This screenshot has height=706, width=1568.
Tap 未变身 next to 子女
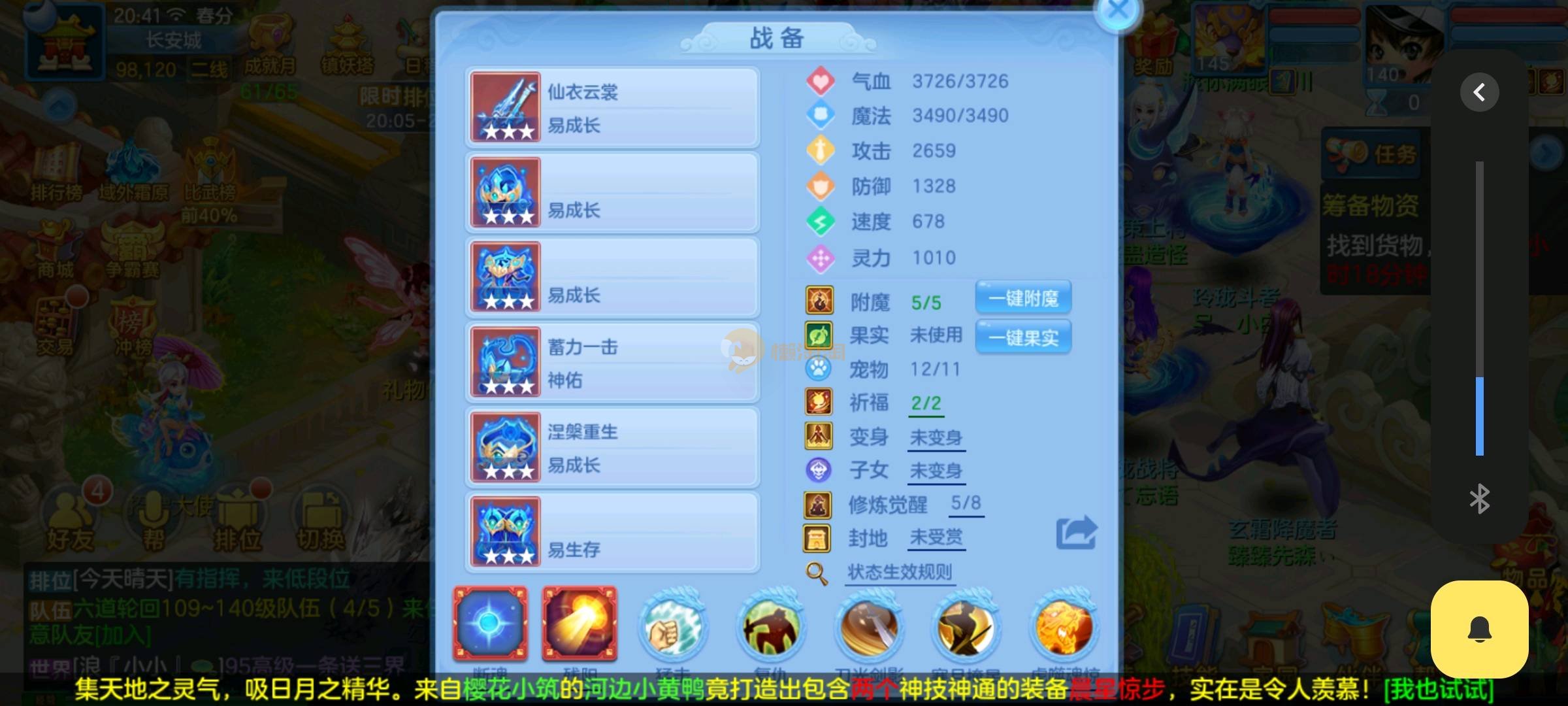tap(936, 471)
